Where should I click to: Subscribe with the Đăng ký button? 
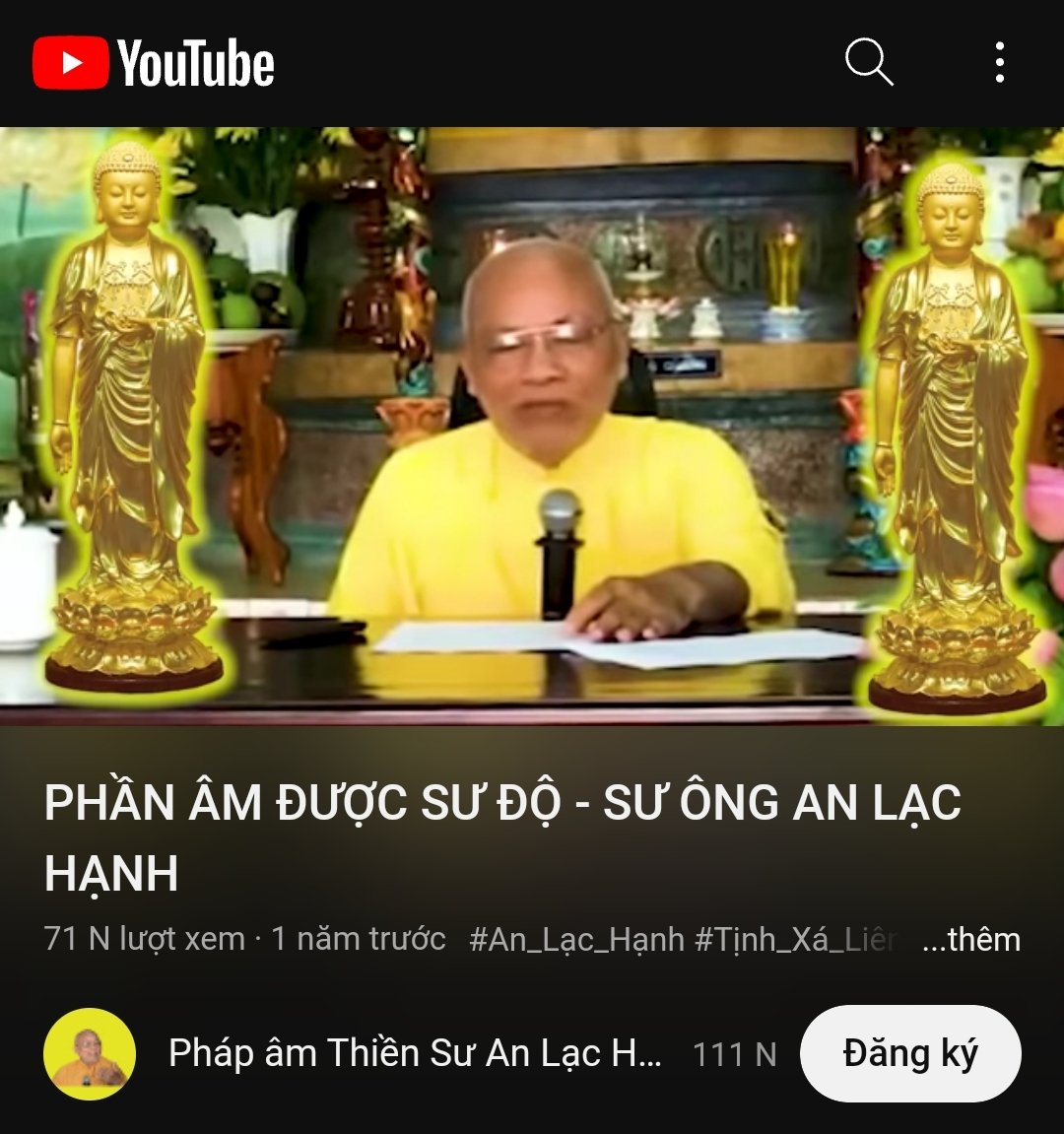click(x=909, y=1053)
